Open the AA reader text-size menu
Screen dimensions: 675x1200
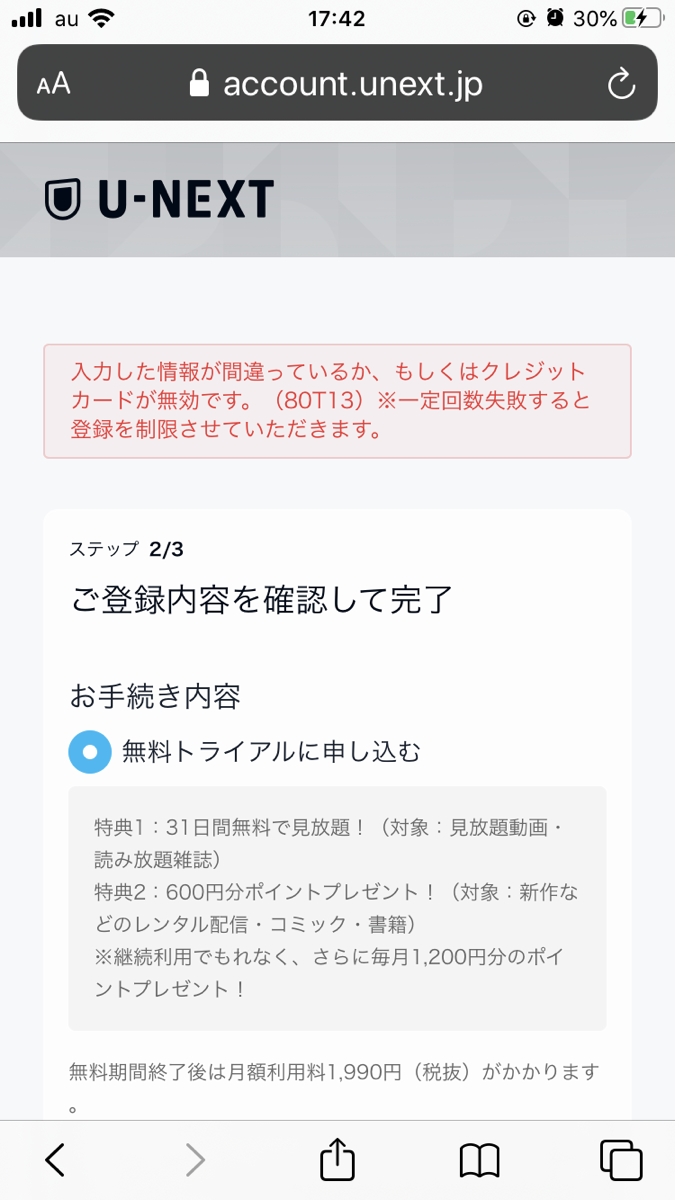(x=53, y=84)
